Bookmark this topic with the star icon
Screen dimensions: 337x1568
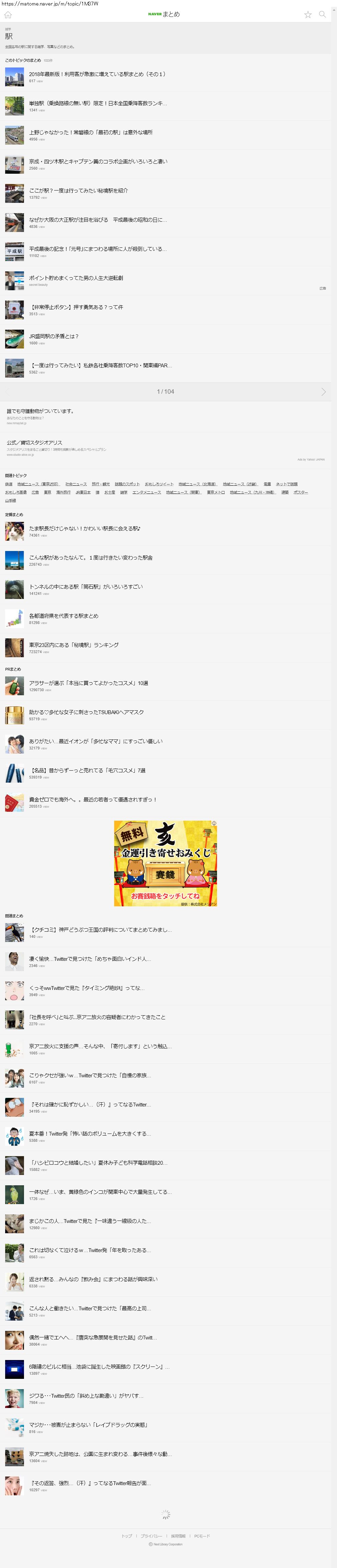pos(308,15)
